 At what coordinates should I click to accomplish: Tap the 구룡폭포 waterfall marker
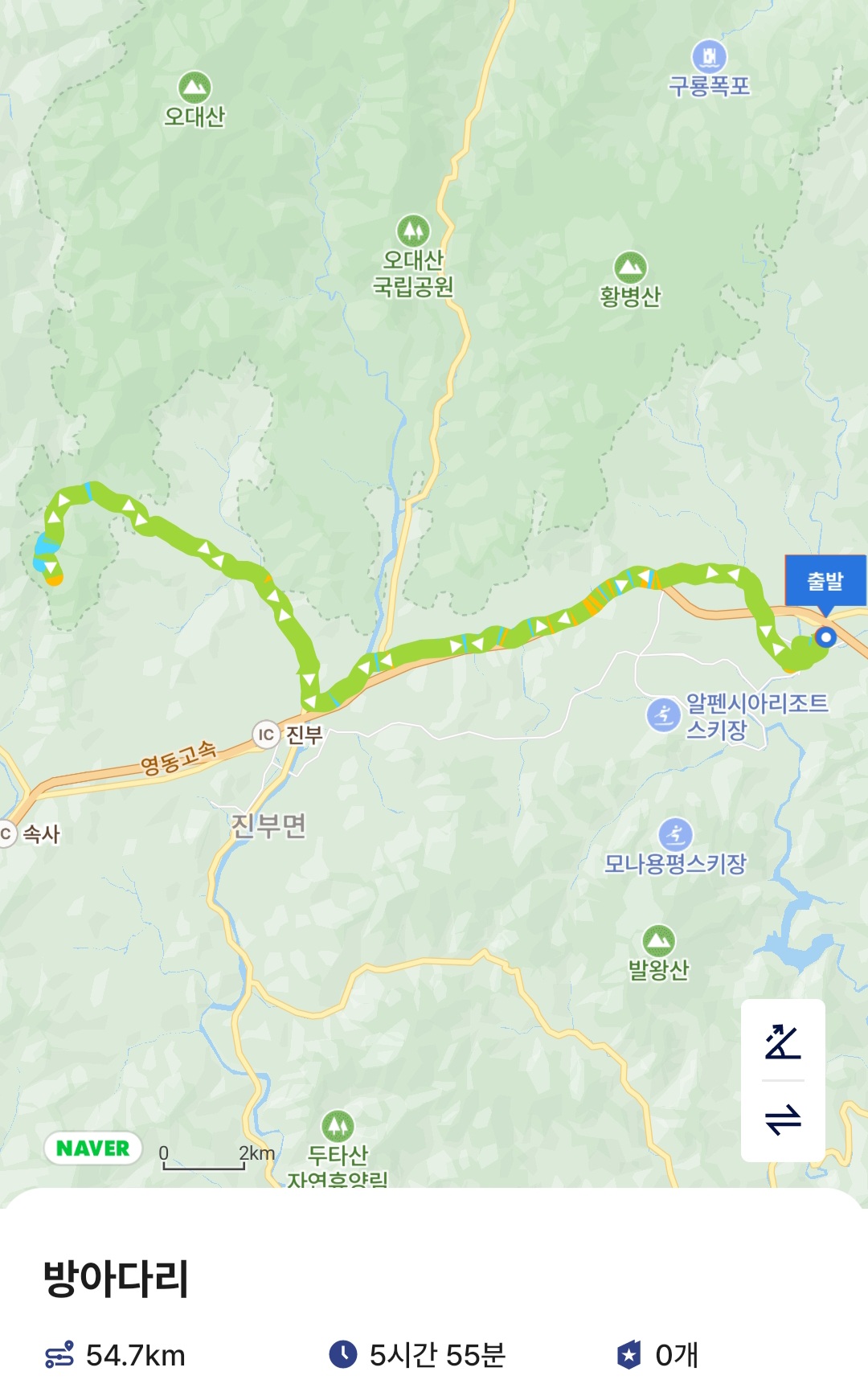click(709, 57)
